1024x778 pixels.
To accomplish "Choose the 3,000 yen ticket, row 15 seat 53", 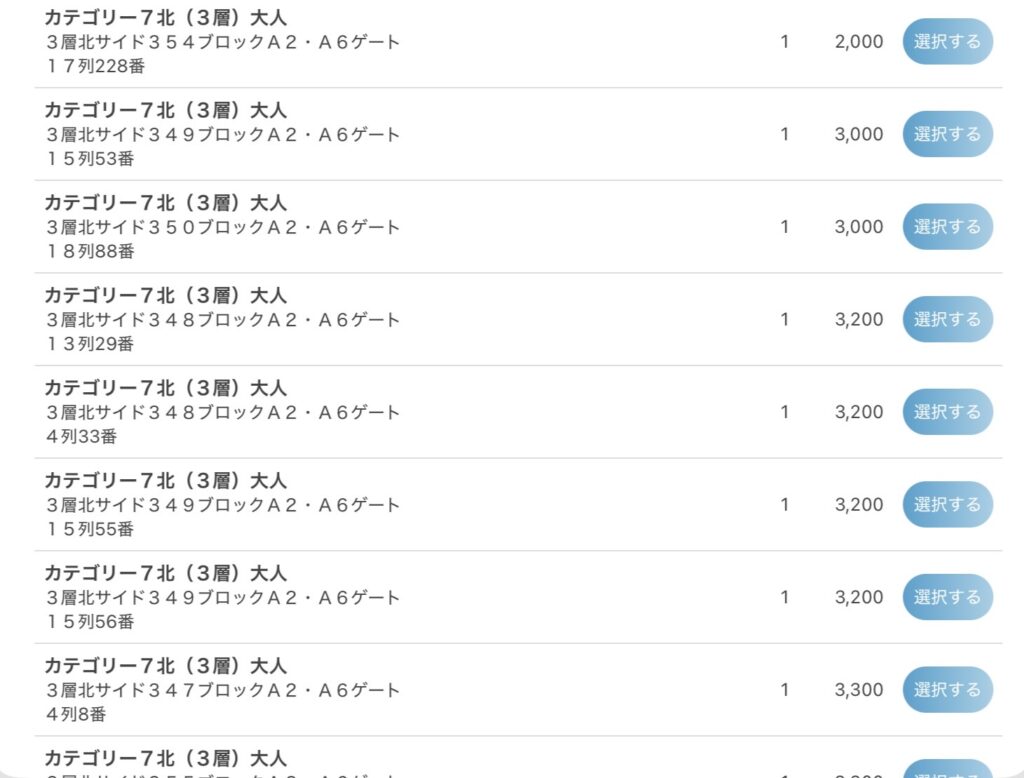I will pos(947,134).
